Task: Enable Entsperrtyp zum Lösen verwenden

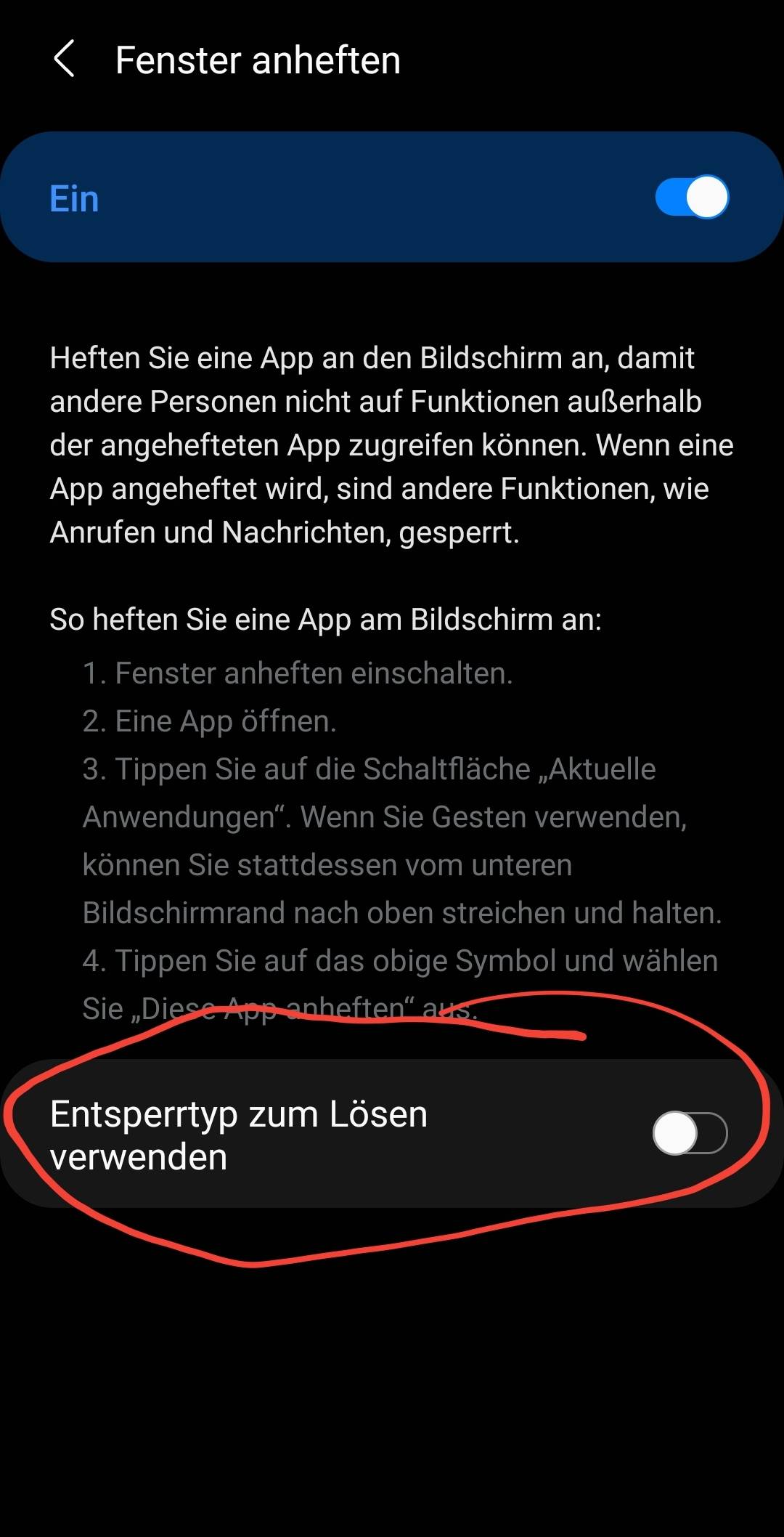Action: coord(690,1133)
